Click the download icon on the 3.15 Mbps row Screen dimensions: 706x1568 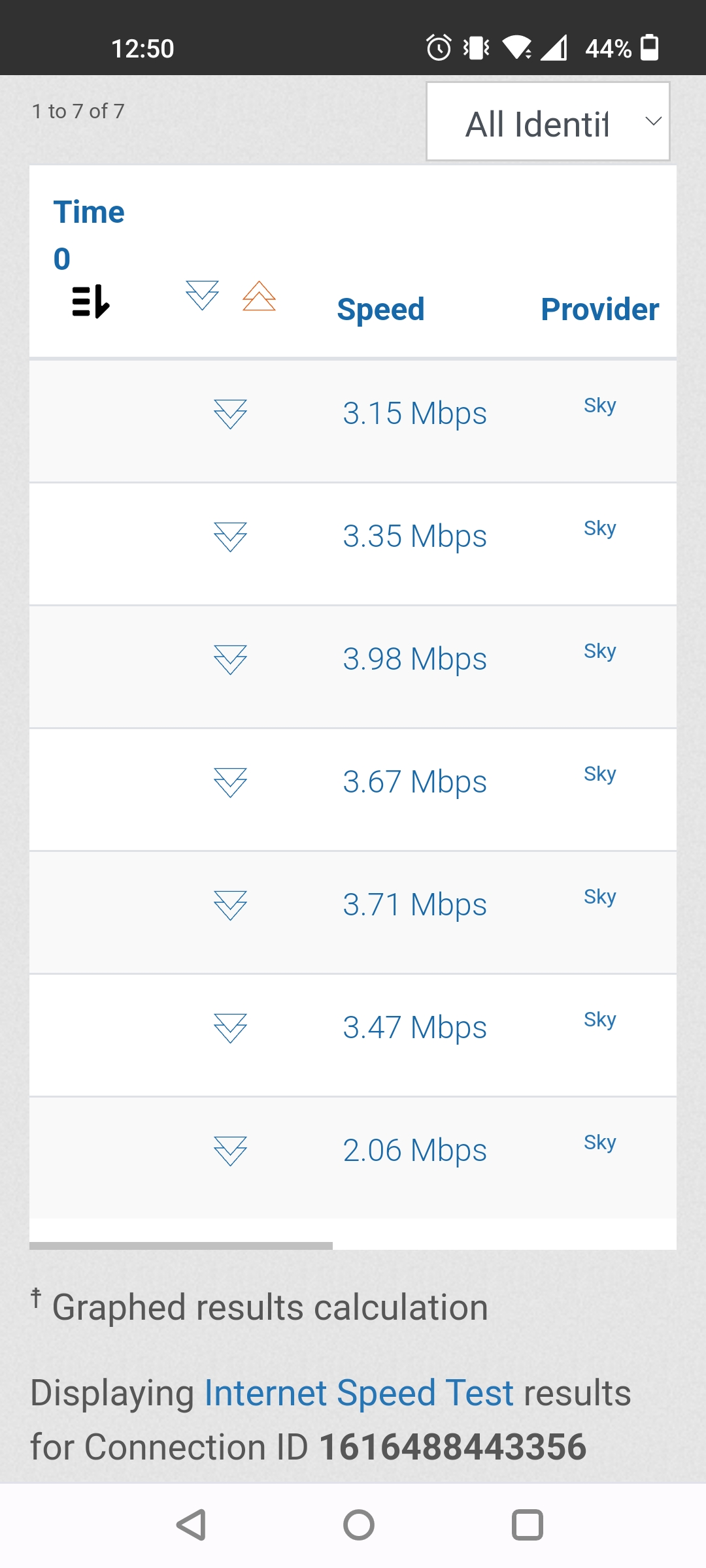[x=230, y=414]
